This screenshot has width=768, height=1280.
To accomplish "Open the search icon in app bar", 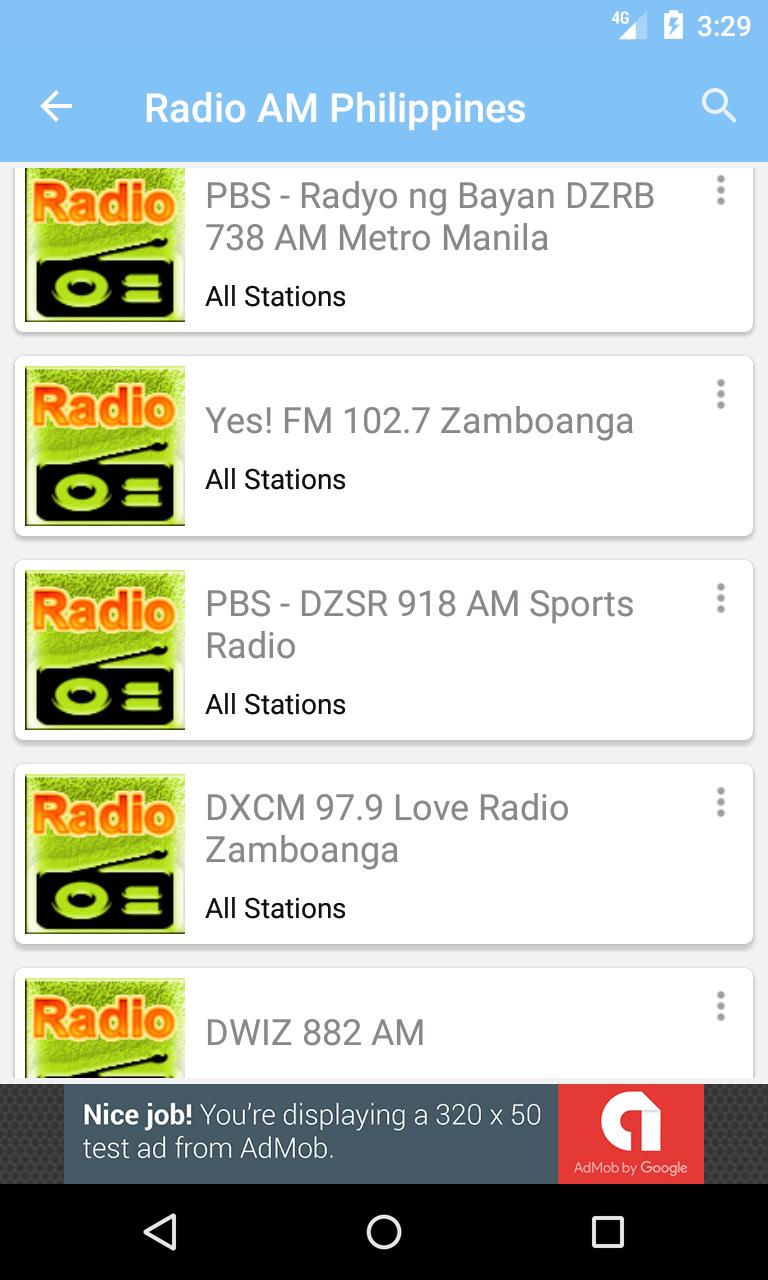I will pos(719,106).
